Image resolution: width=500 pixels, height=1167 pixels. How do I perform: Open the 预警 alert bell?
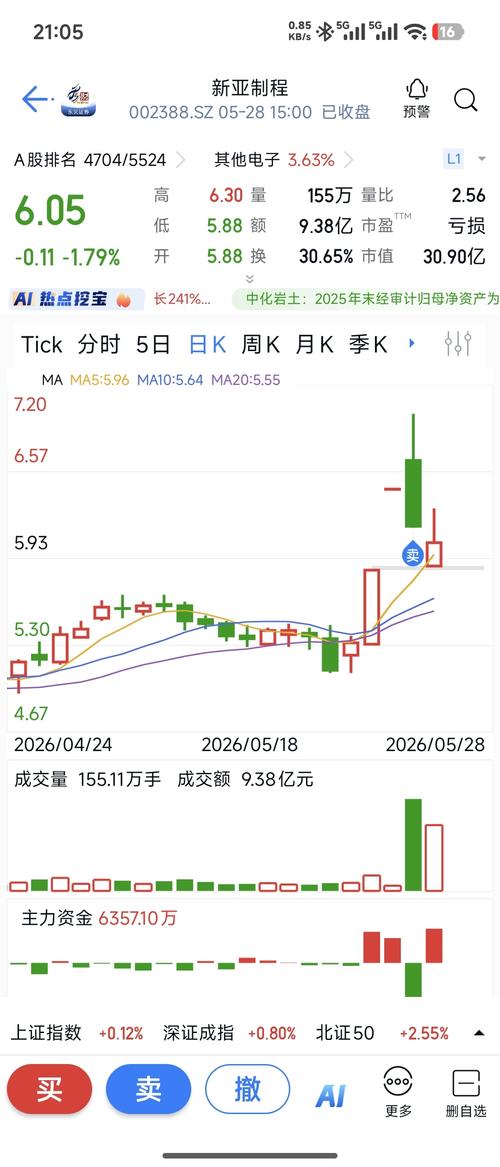click(417, 100)
